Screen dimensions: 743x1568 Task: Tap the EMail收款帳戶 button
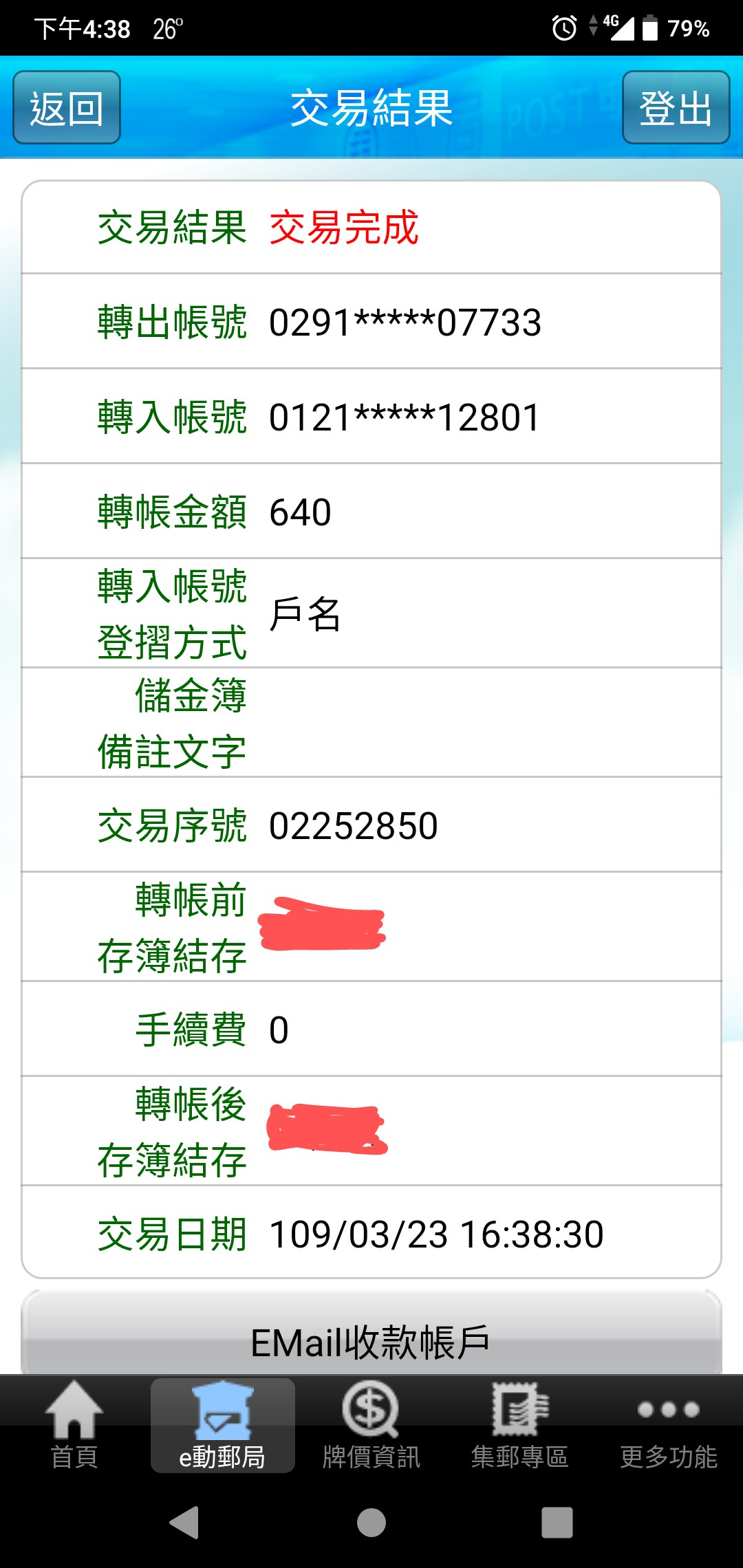[371, 1335]
